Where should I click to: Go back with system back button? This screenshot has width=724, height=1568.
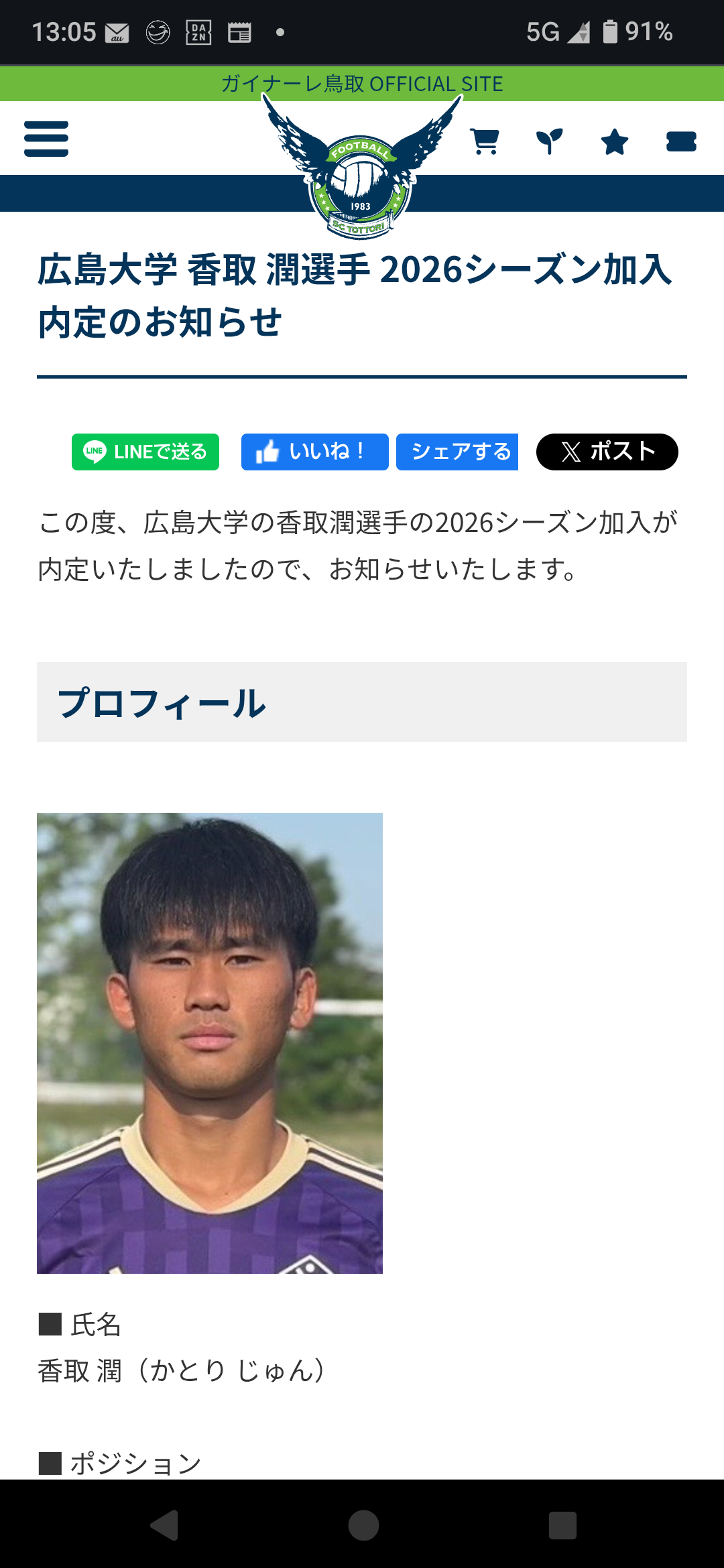[164, 1526]
